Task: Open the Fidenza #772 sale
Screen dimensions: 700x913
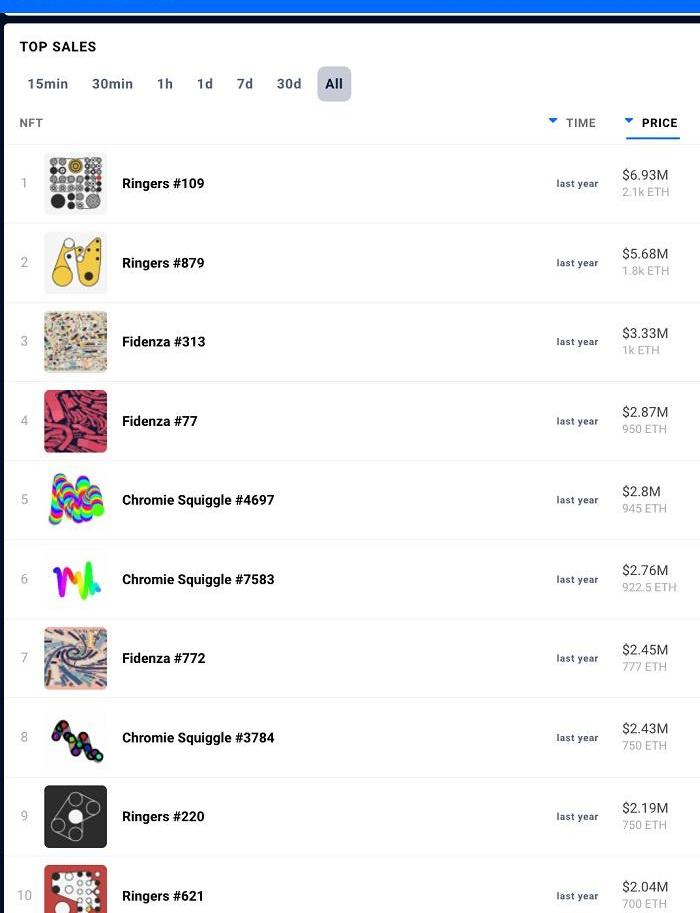Action: tap(163, 658)
